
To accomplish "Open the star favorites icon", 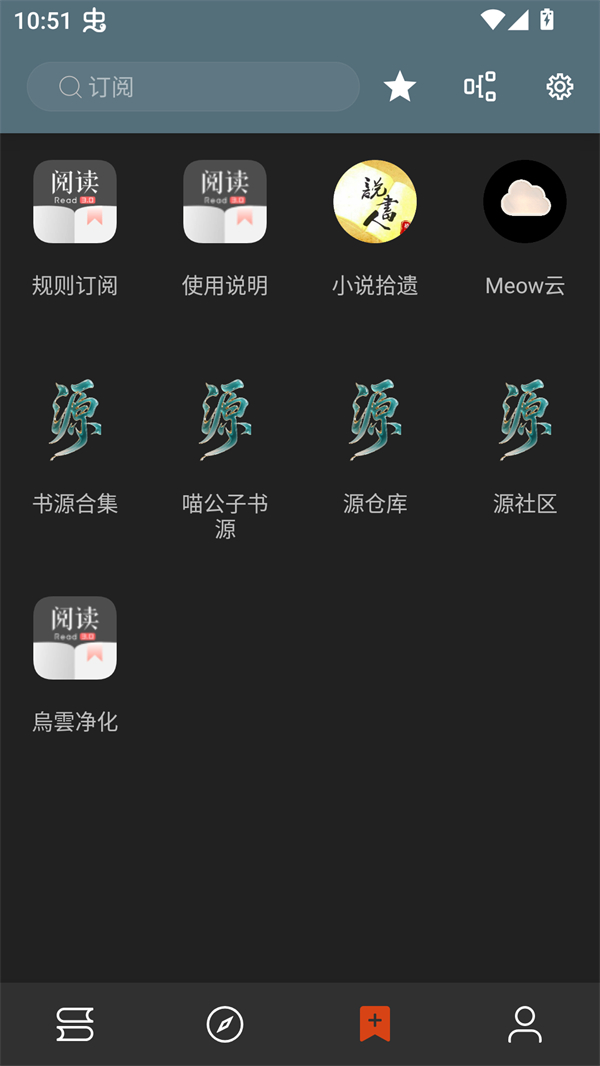I will pos(400,87).
